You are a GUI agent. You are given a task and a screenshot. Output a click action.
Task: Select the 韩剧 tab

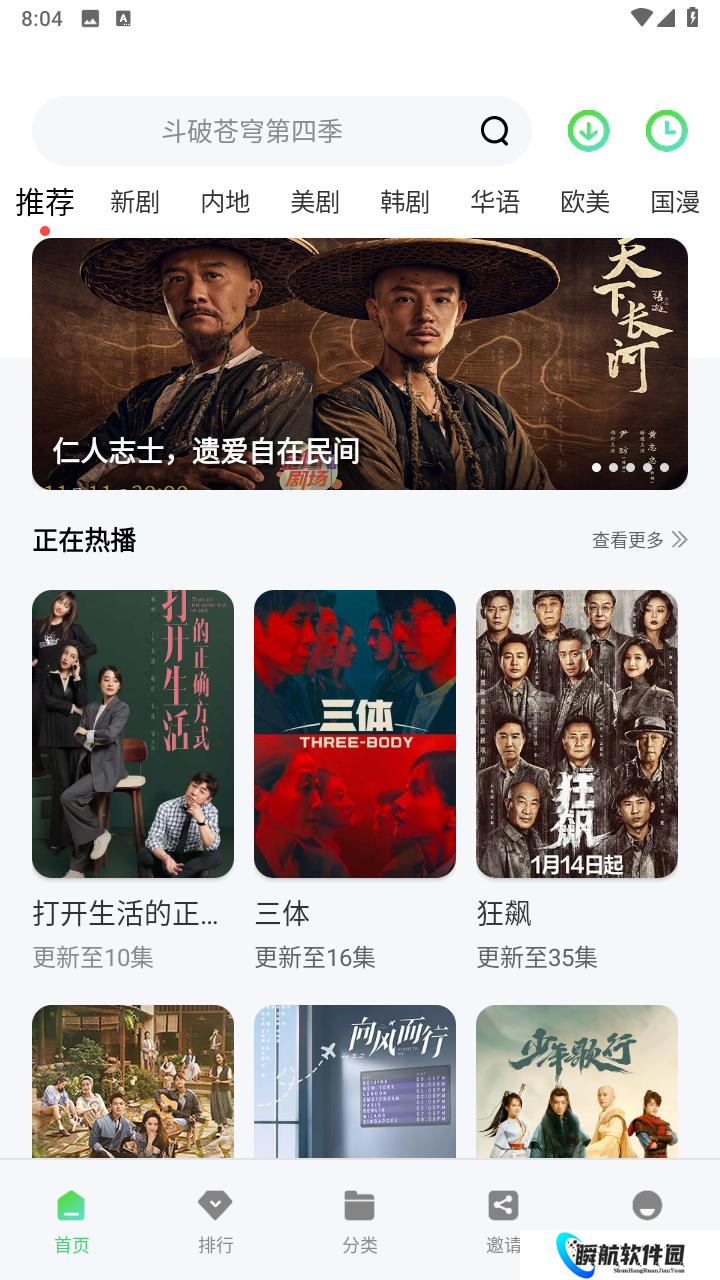tap(405, 202)
